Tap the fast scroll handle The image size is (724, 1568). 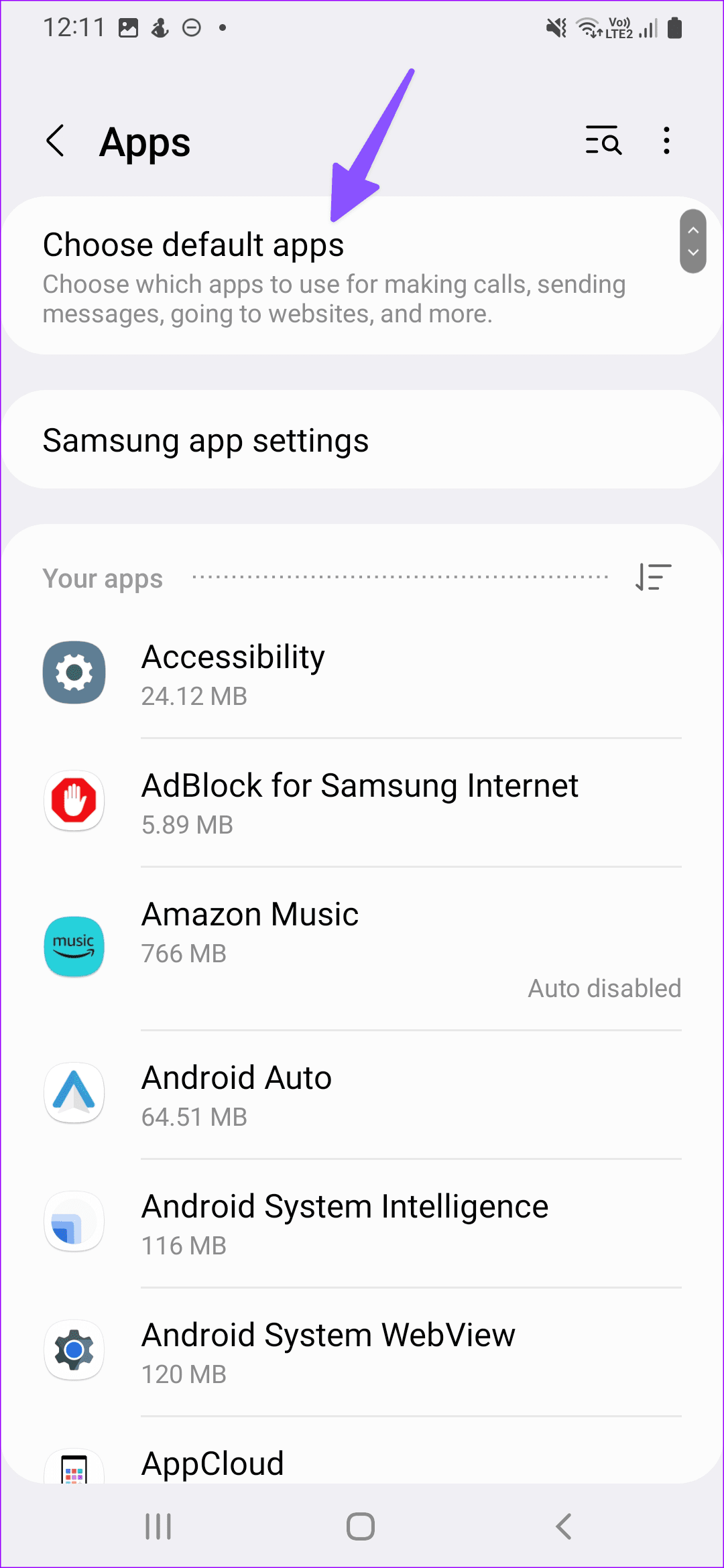tap(693, 241)
